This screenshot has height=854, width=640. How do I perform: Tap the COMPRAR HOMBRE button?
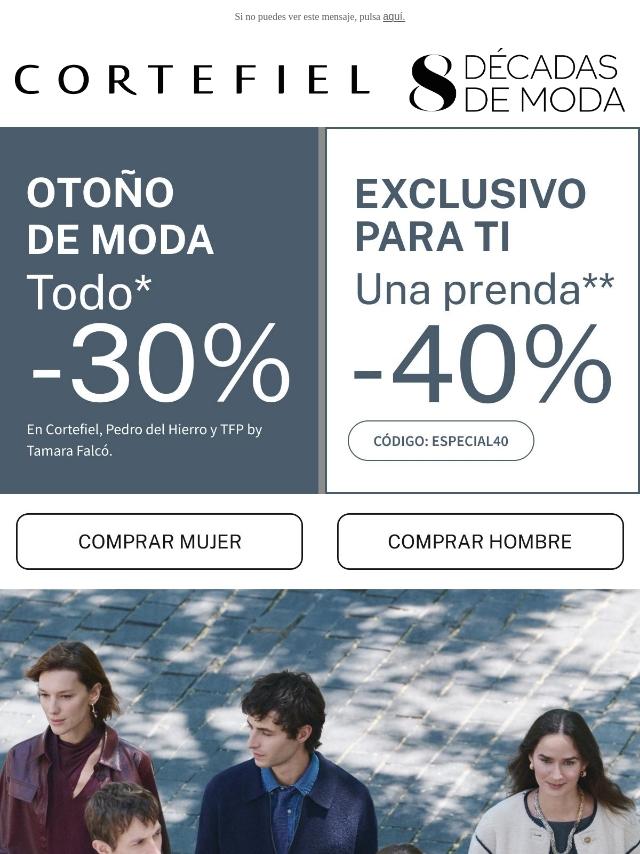[x=480, y=541]
